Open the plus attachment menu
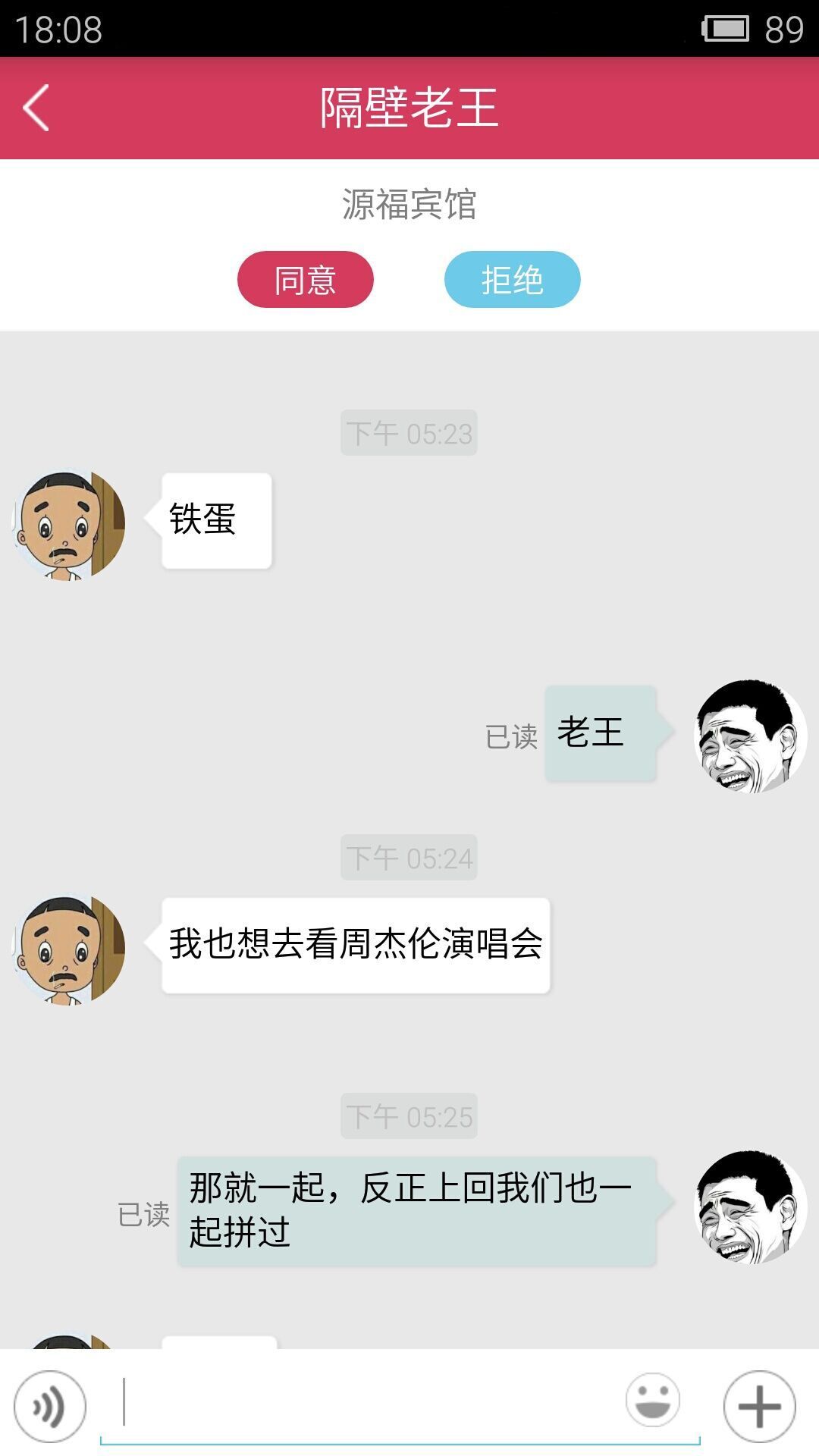Image resolution: width=819 pixels, height=1456 pixels. pyautogui.click(x=759, y=1407)
